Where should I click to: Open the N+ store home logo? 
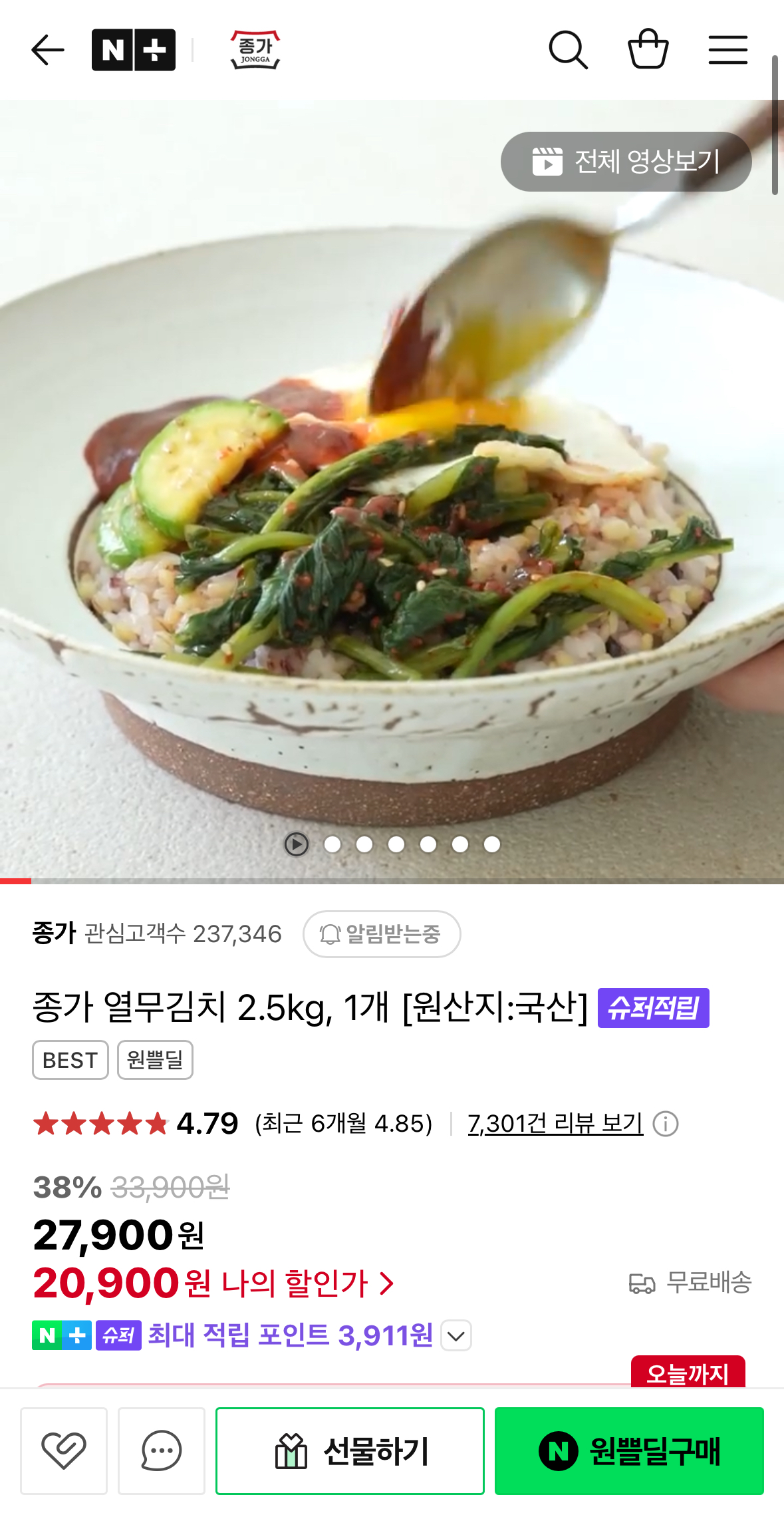134,51
